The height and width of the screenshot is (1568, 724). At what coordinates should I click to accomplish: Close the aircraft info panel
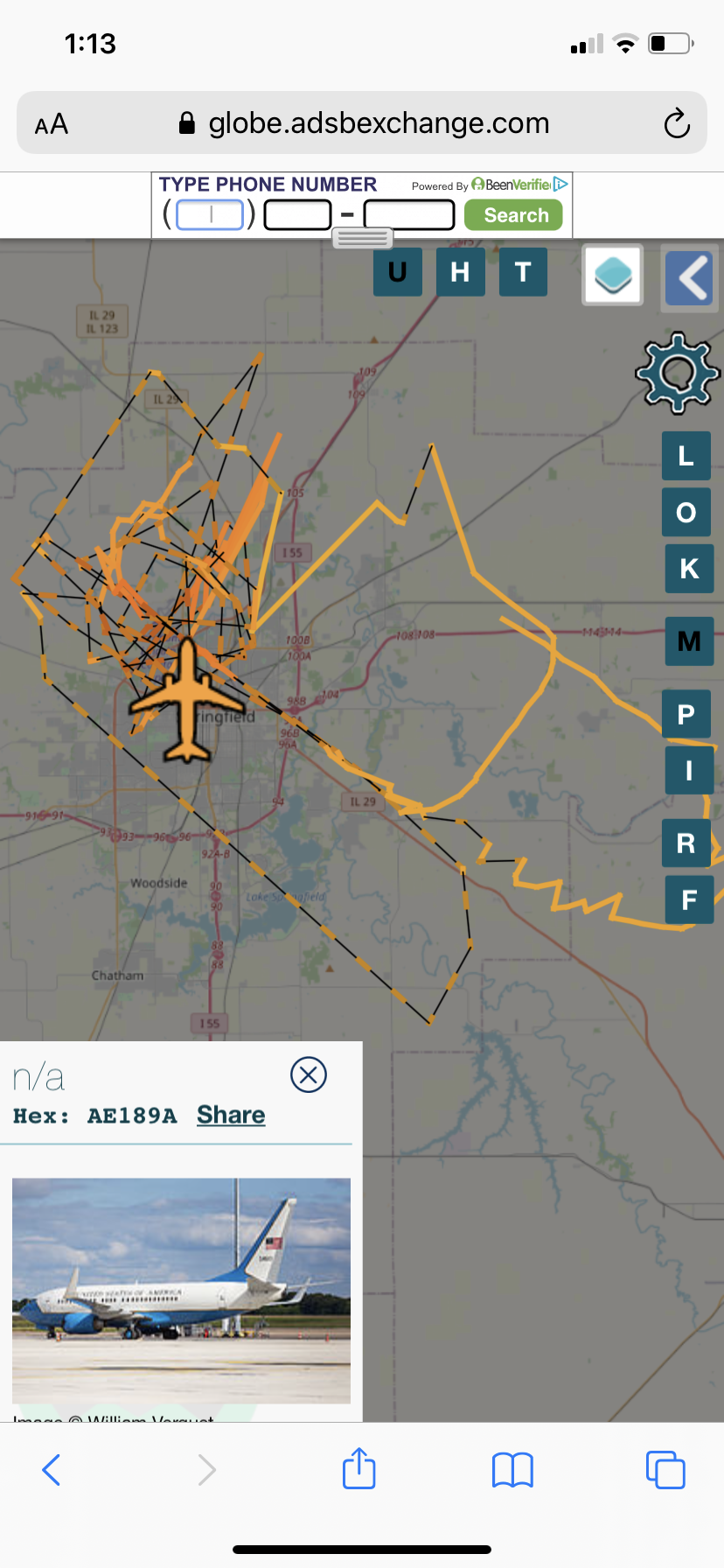[x=309, y=1074]
